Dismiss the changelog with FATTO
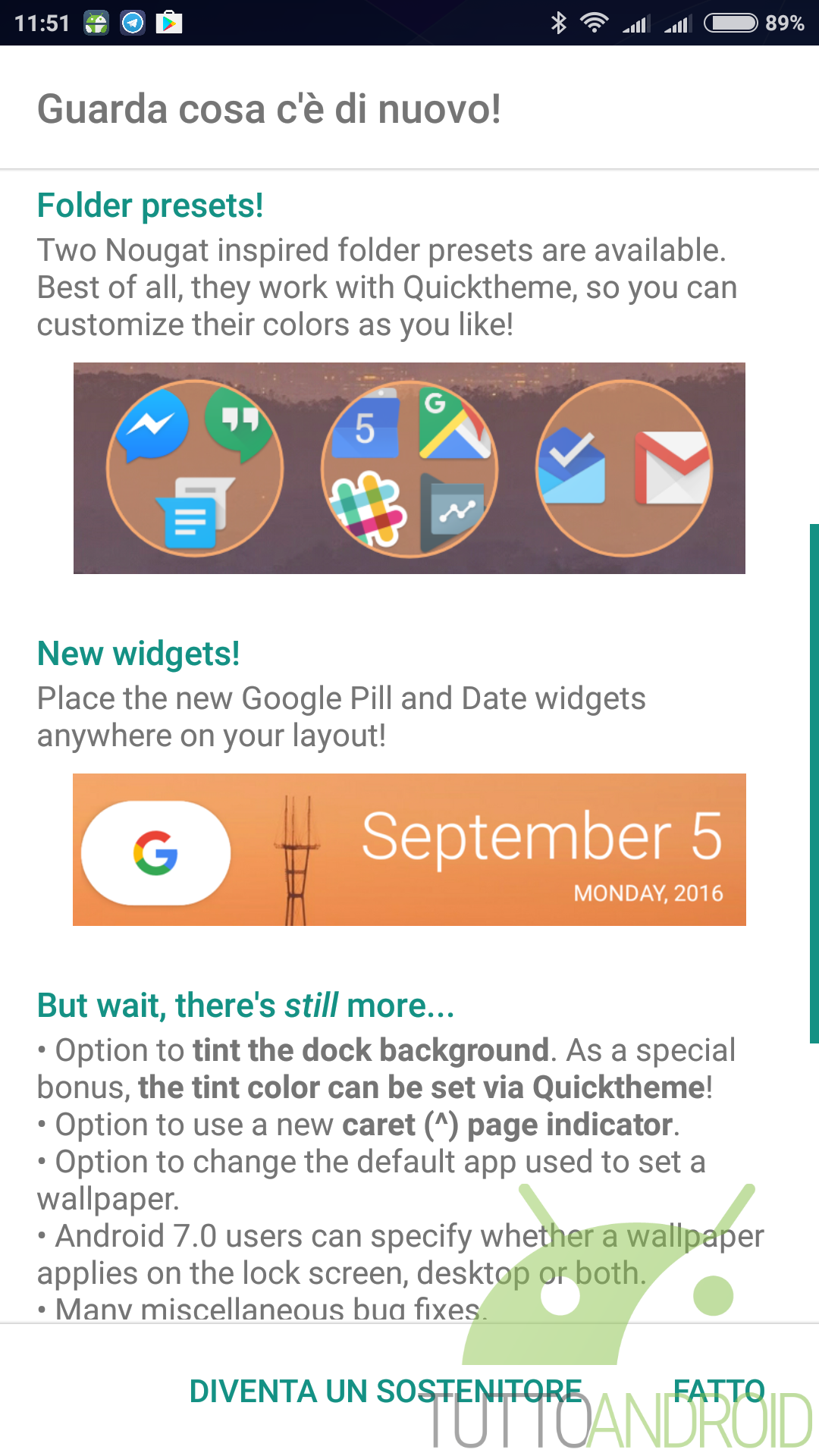Image resolution: width=819 pixels, height=1456 pixels. coord(719,1391)
